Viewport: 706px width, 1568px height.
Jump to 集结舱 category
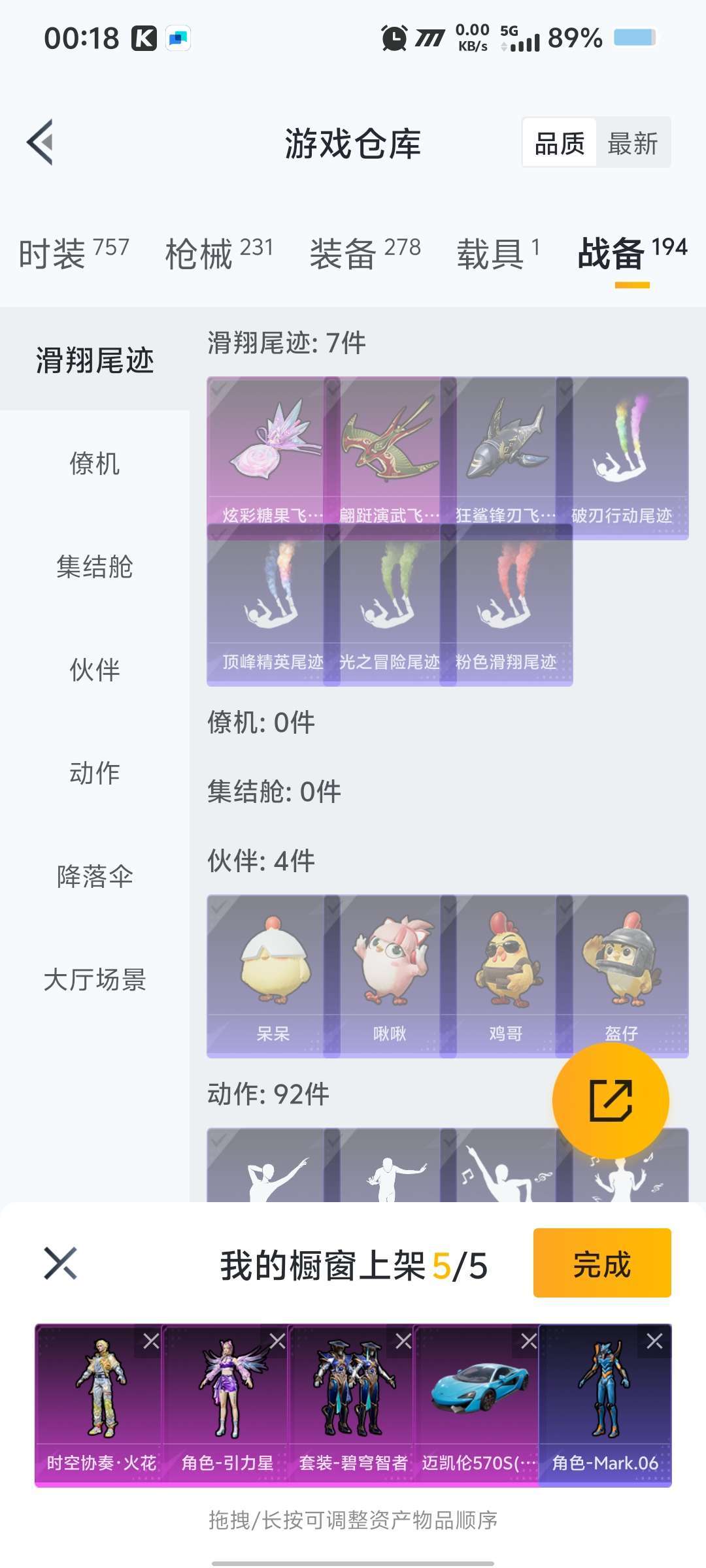[95, 566]
